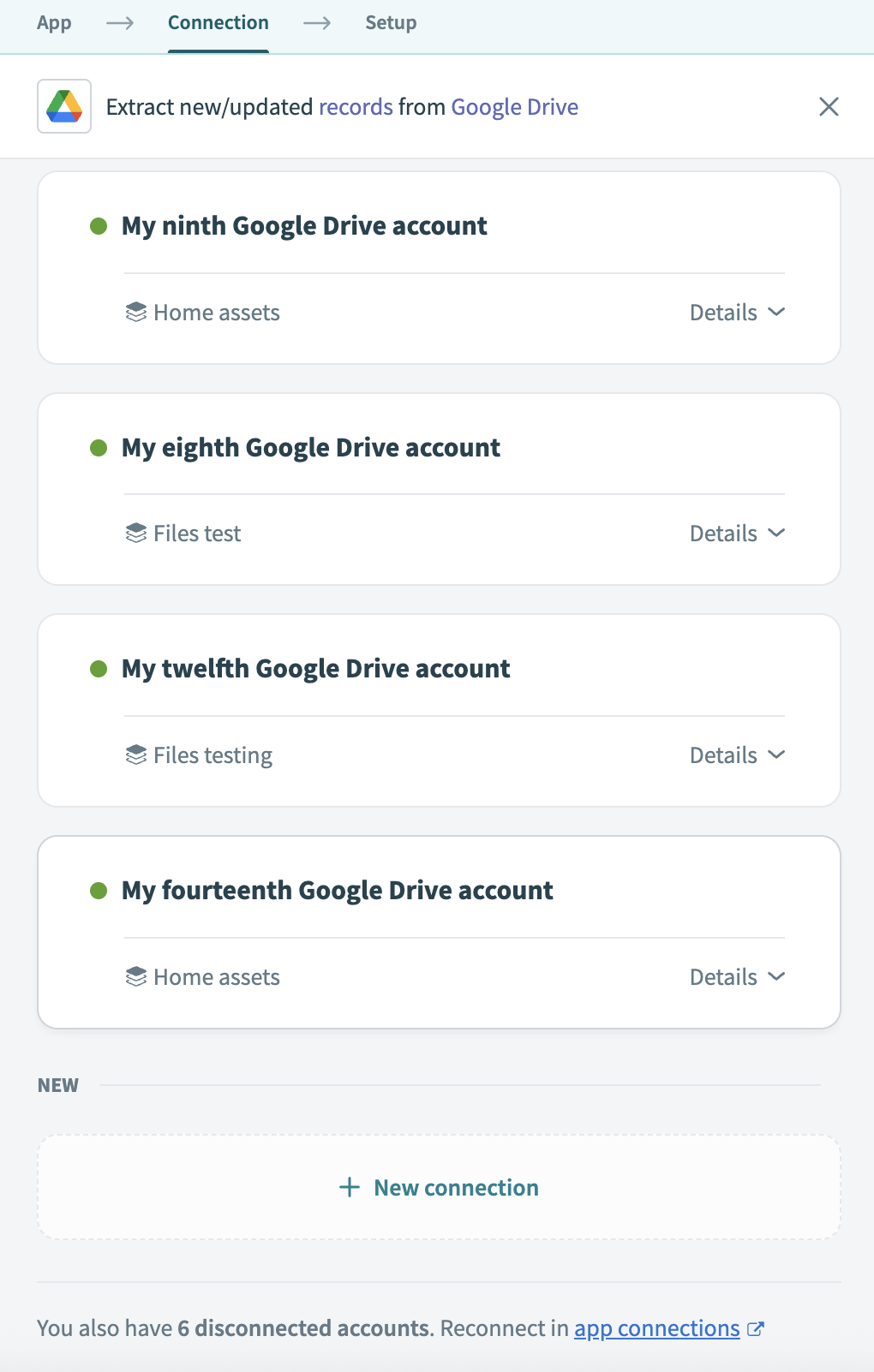Screen dimensions: 874x1372
Task: Click the New connection button
Action: (x=439, y=1187)
